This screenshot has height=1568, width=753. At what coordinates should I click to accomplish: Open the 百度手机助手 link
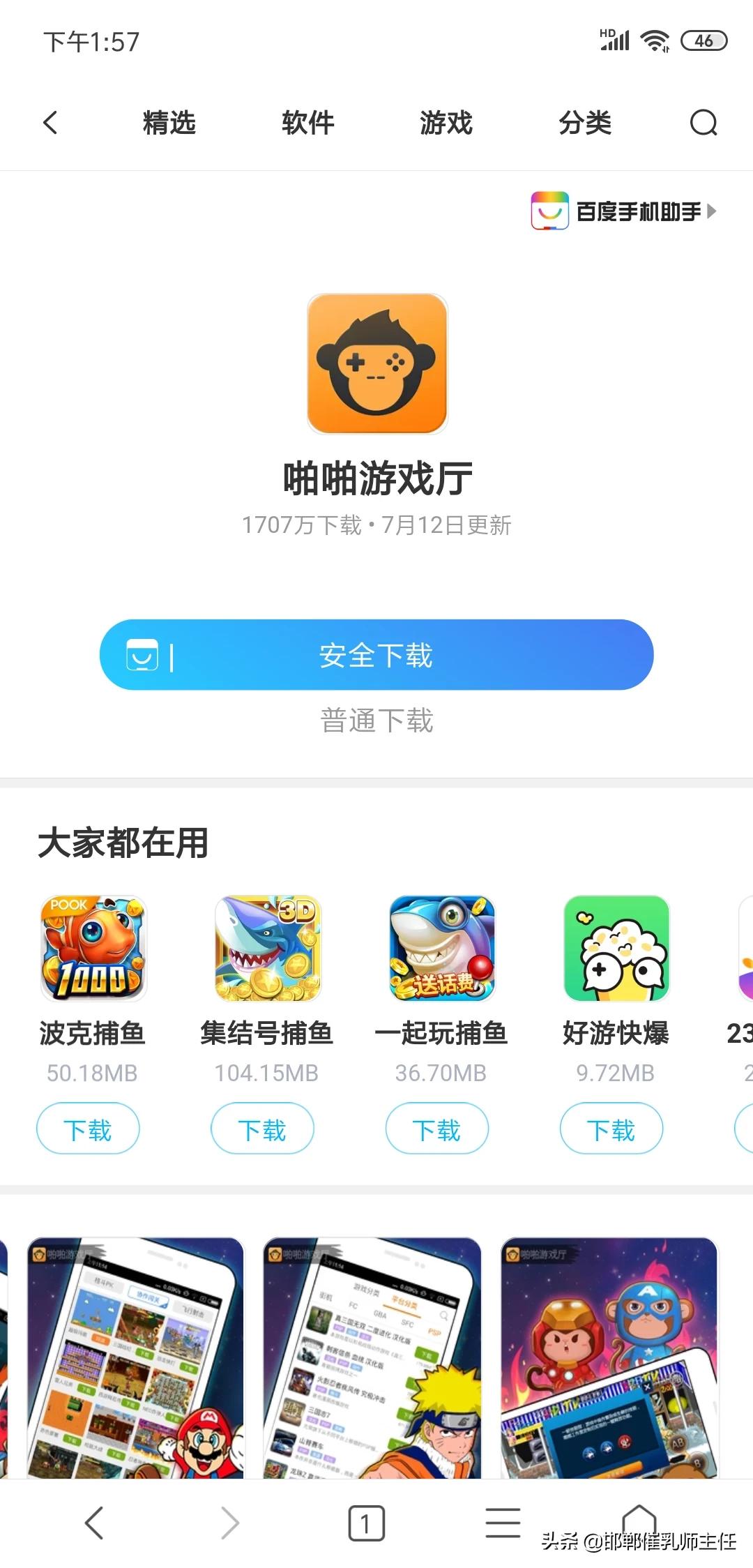tap(623, 211)
